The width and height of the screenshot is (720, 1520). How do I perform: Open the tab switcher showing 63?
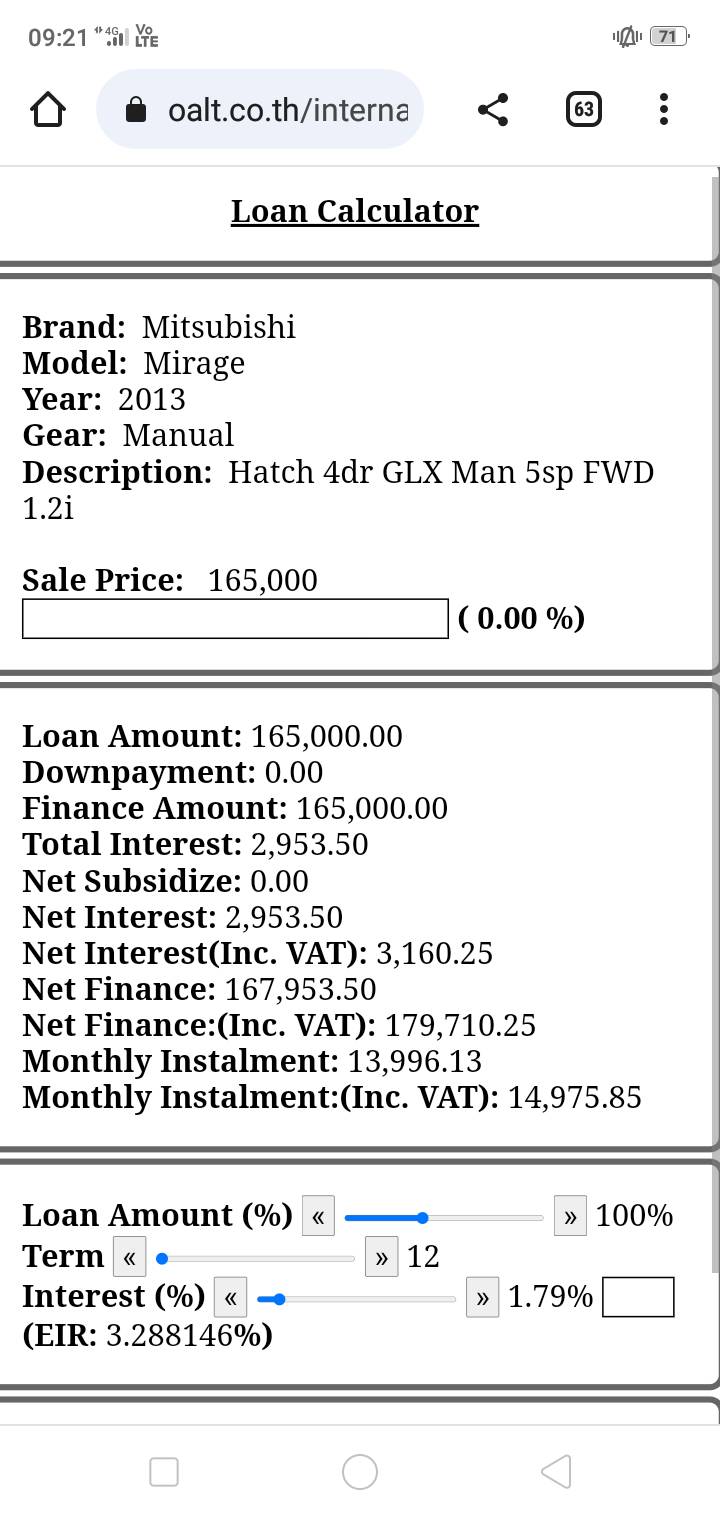pyautogui.click(x=583, y=109)
